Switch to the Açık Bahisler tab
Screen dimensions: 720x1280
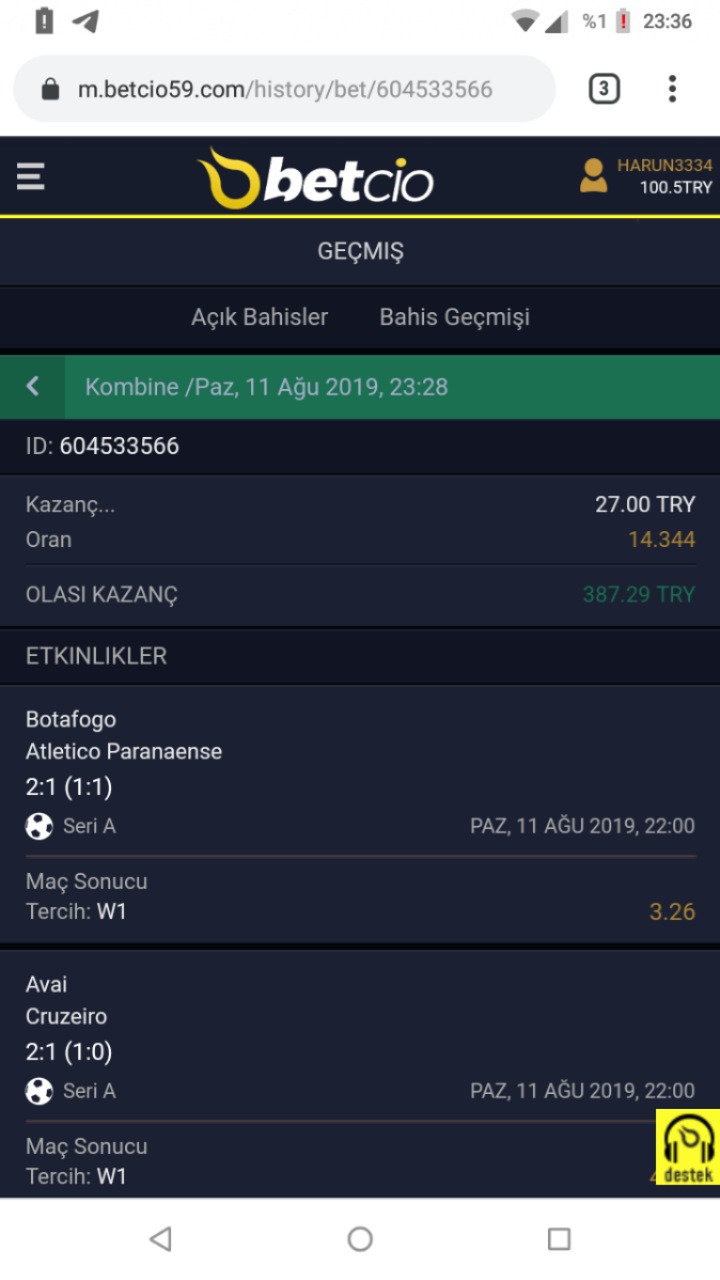pos(259,317)
